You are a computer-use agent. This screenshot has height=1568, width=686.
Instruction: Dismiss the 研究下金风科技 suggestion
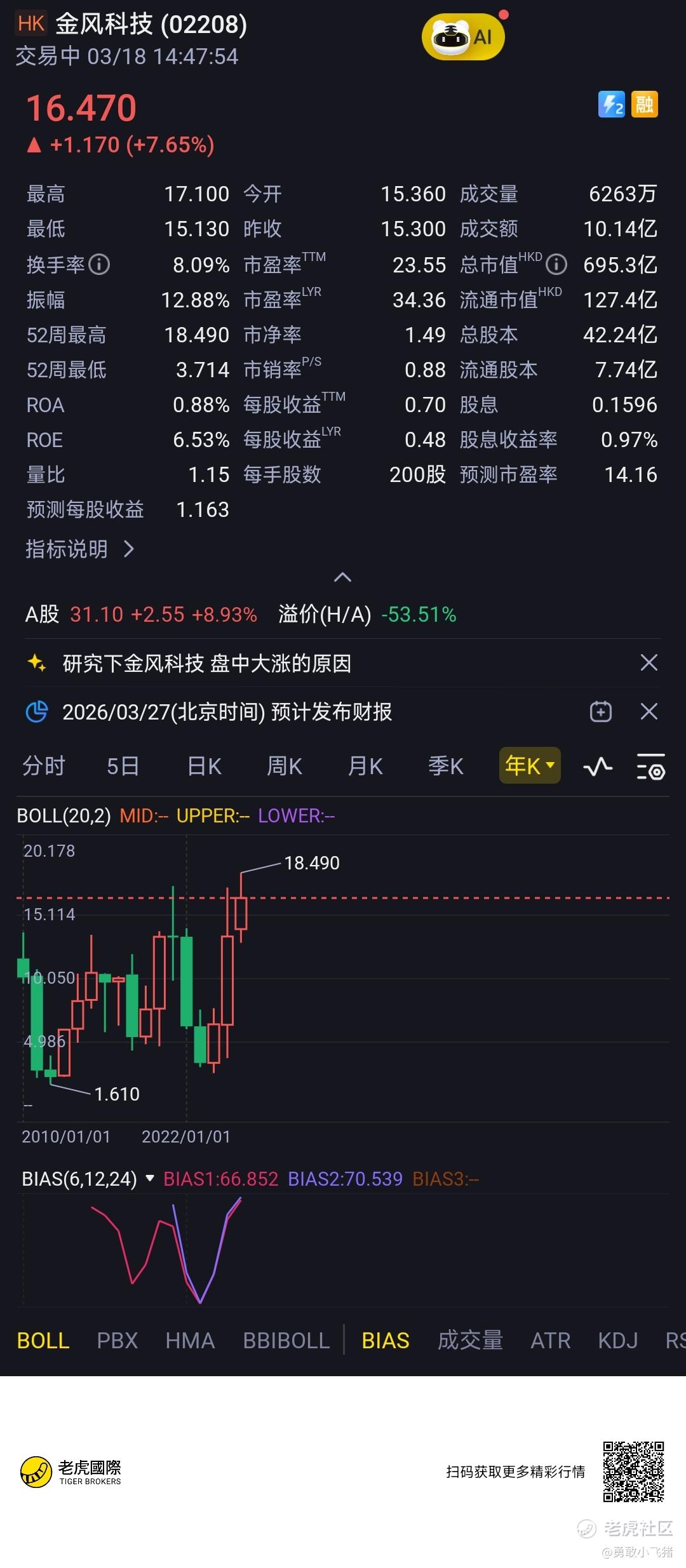(649, 663)
